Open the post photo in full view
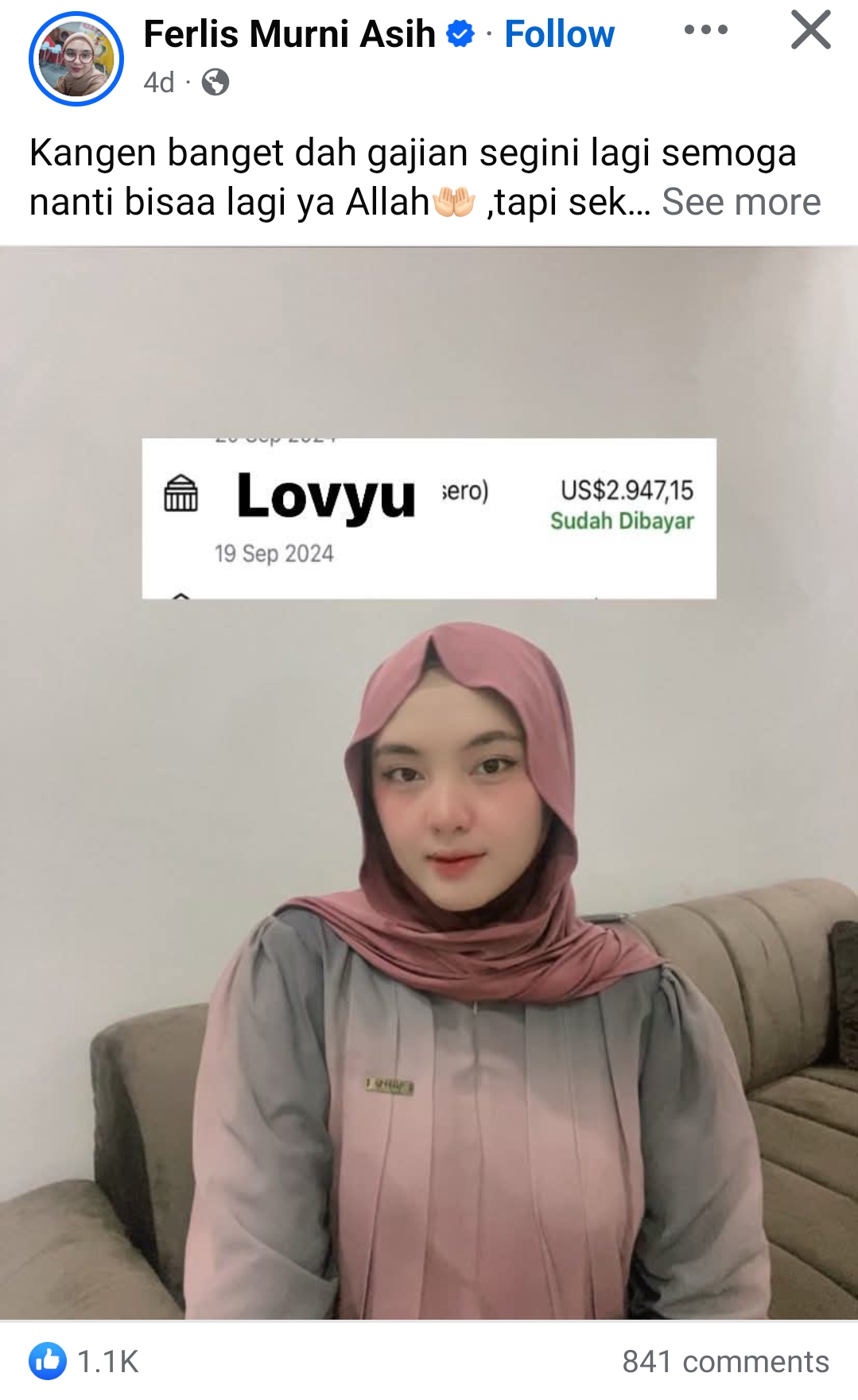The width and height of the screenshot is (858, 1400). coord(429,783)
